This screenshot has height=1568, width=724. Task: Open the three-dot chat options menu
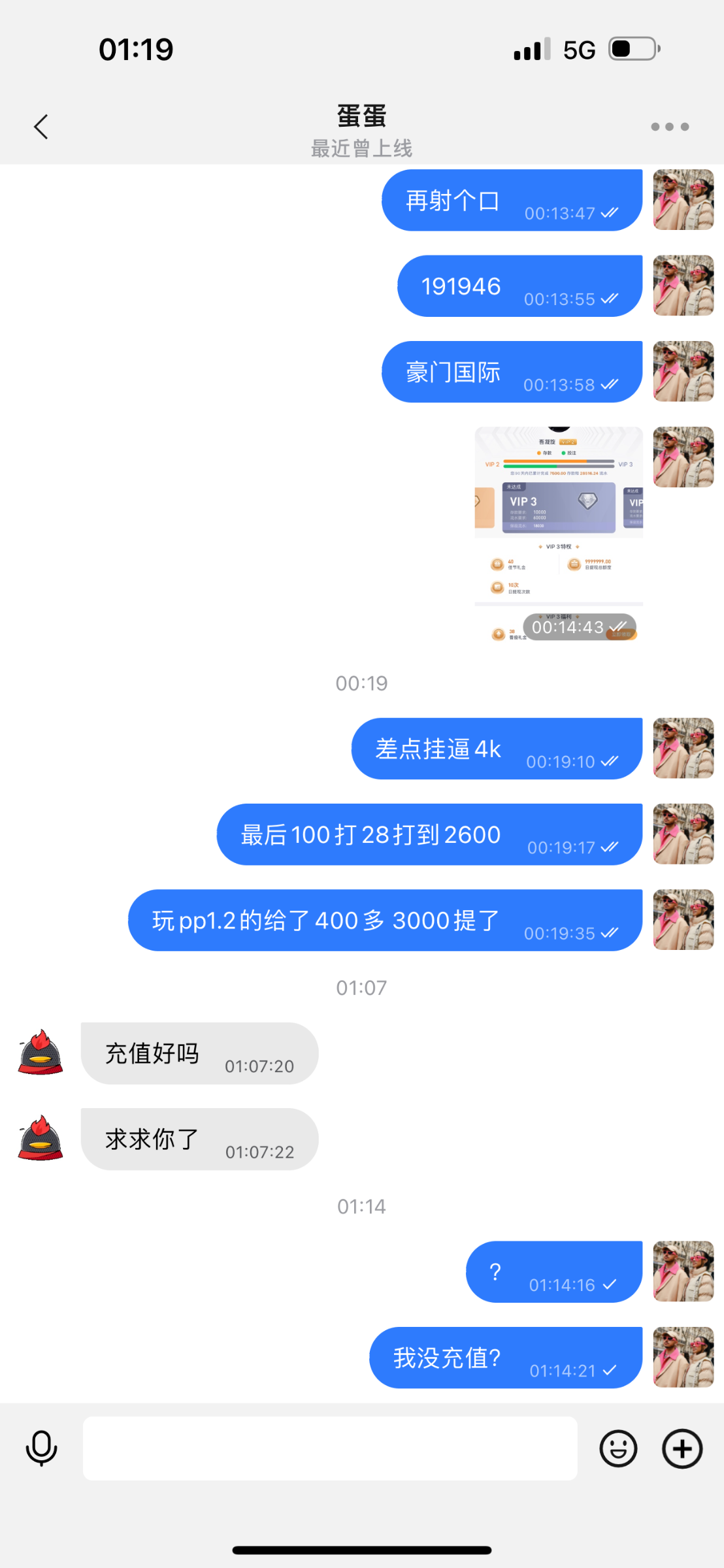point(670,127)
